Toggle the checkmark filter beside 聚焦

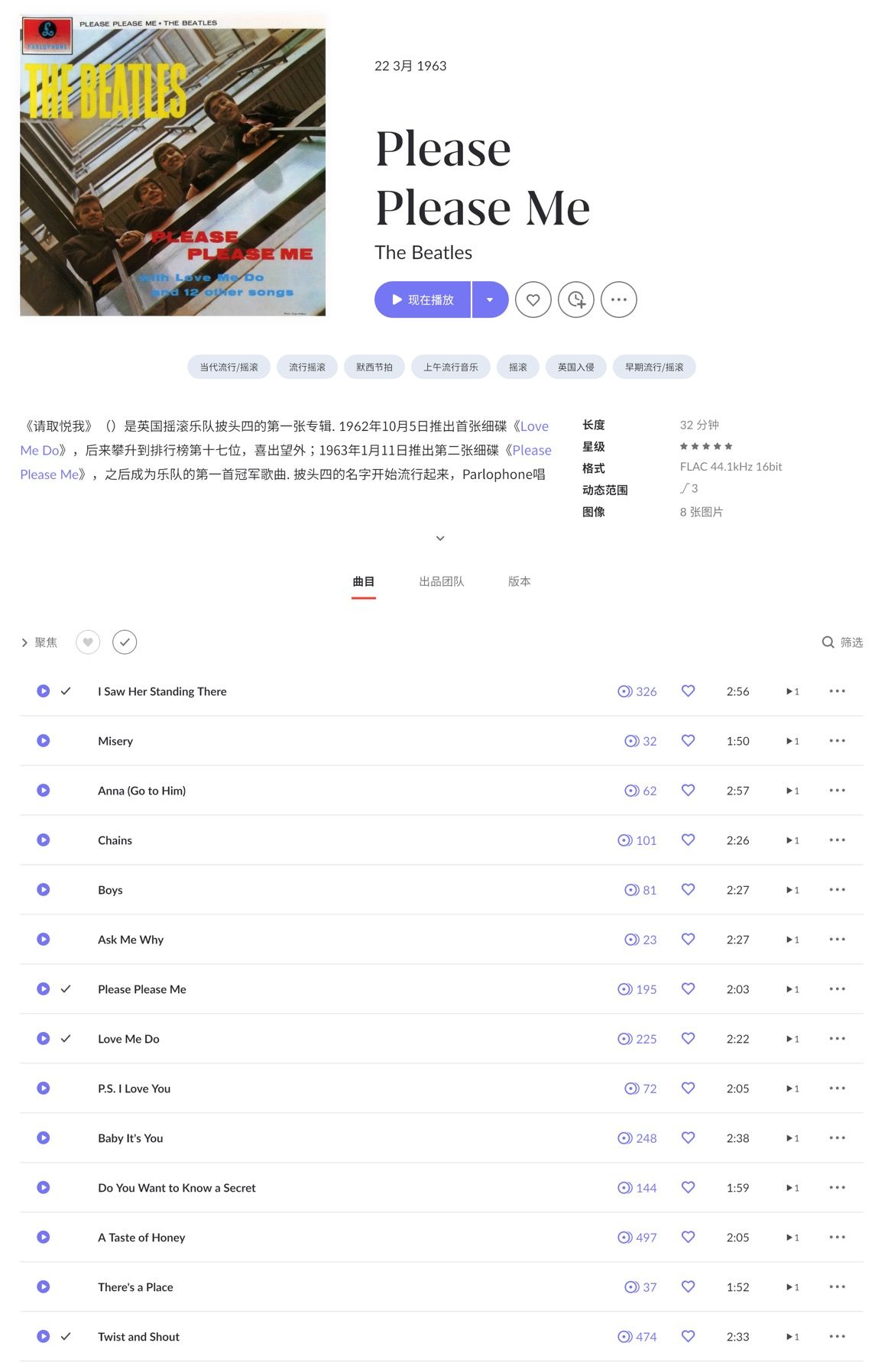(125, 642)
